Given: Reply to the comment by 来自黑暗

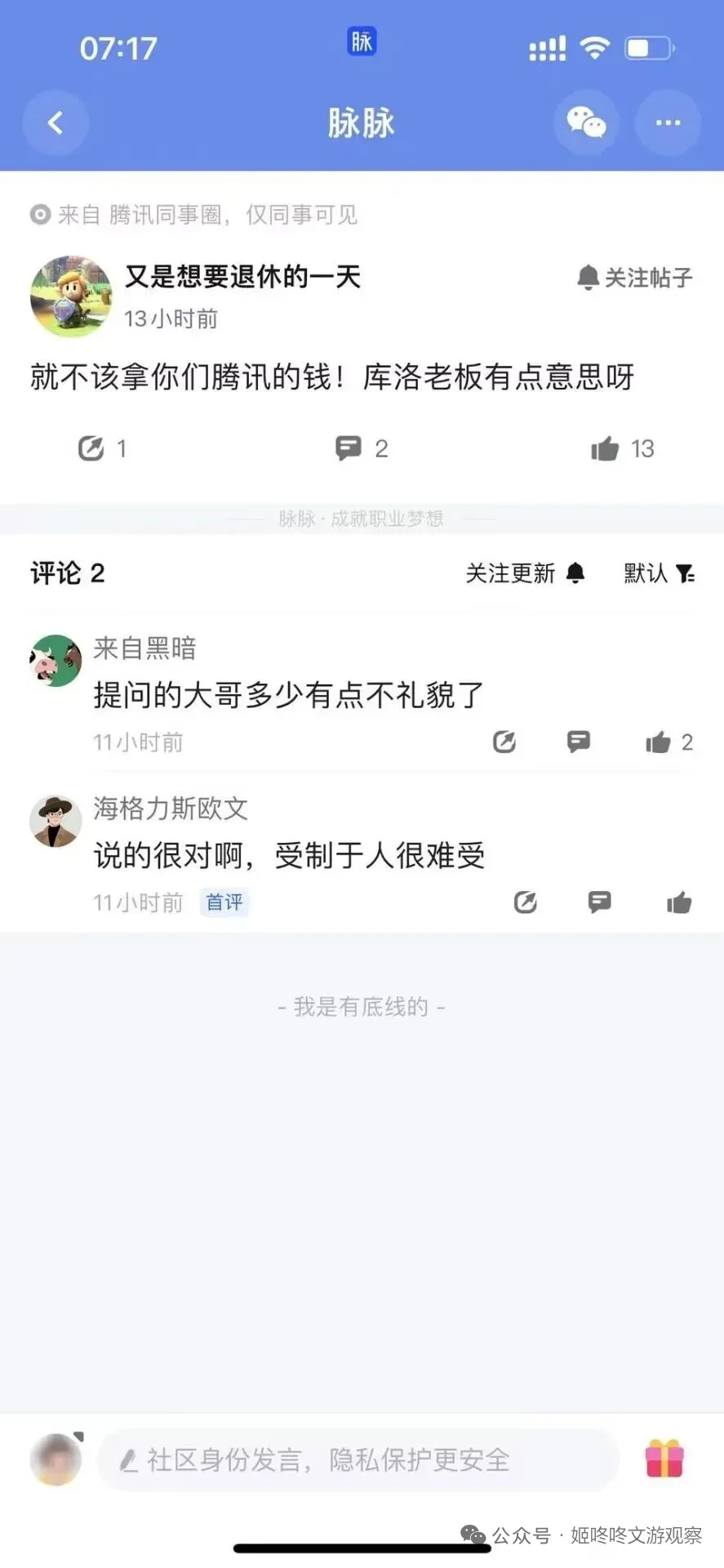Looking at the screenshot, I should pyautogui.click(x=579, y=742).
